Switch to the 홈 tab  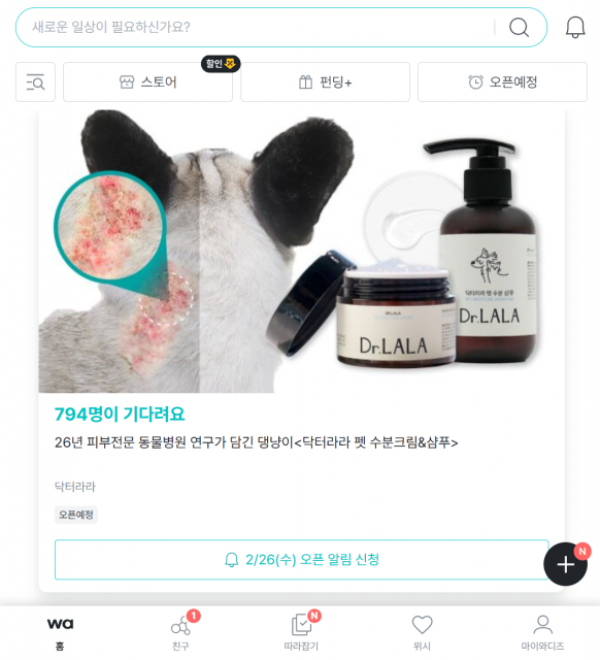click(60, 632)
